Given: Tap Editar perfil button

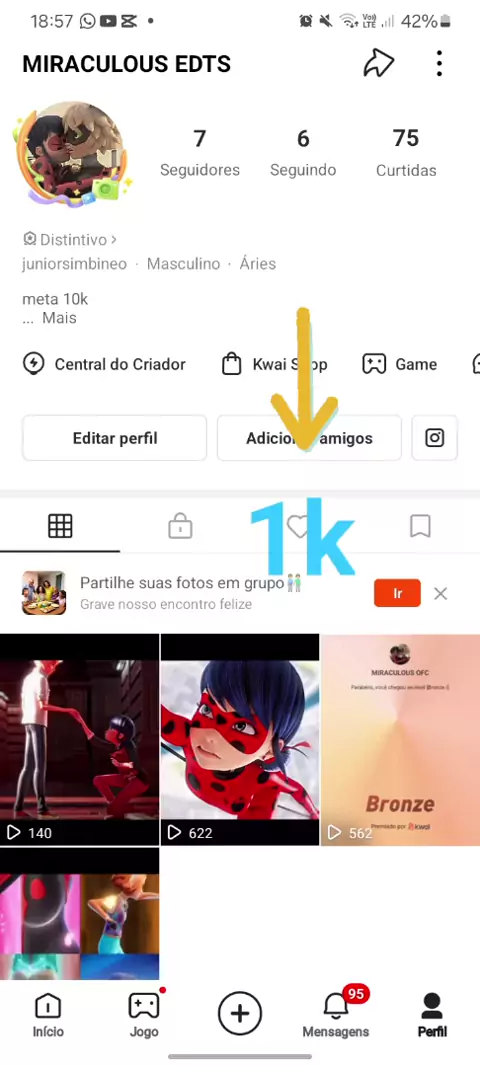Looking at the screenshot, I should (114, 439).
